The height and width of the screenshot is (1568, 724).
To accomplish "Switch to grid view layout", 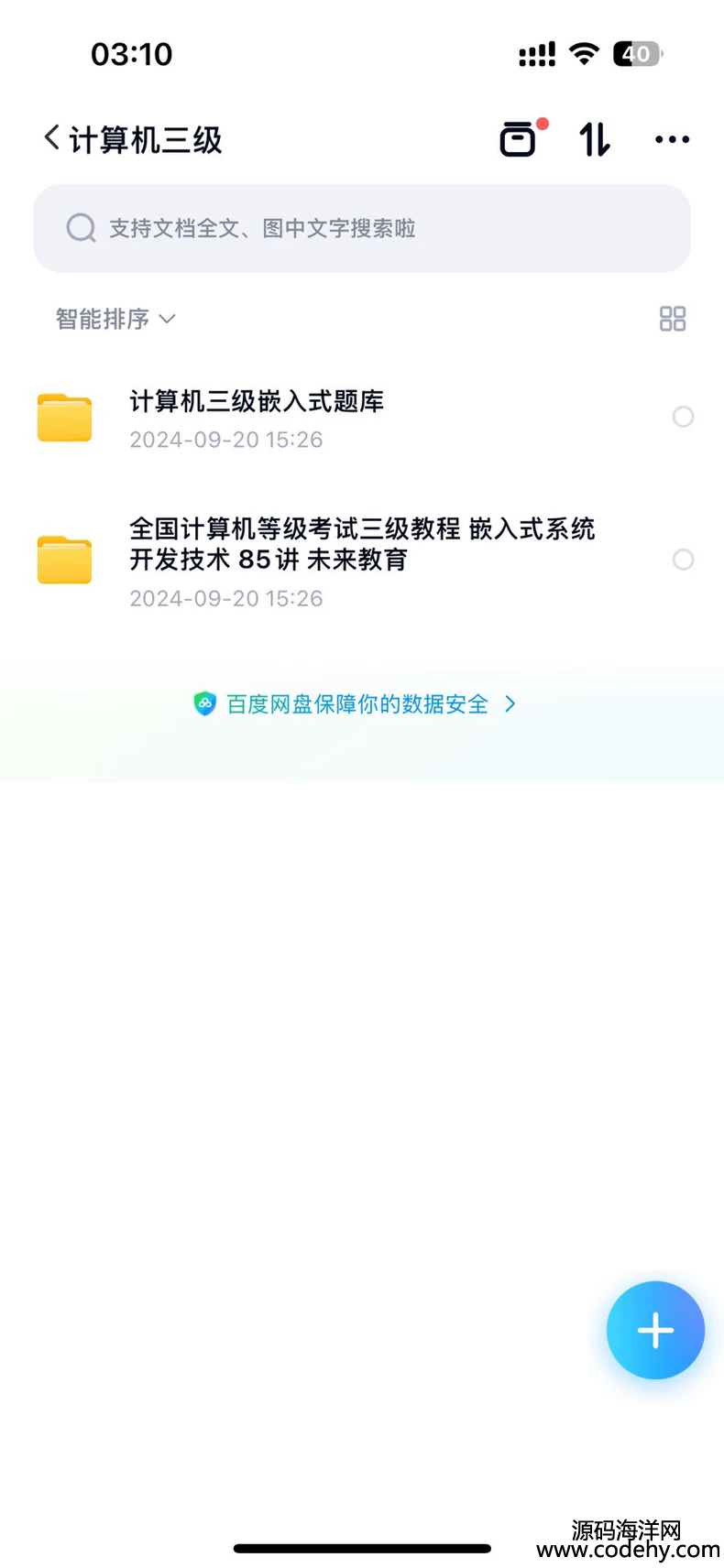I will pyautogui.click(x=673, y=319).
